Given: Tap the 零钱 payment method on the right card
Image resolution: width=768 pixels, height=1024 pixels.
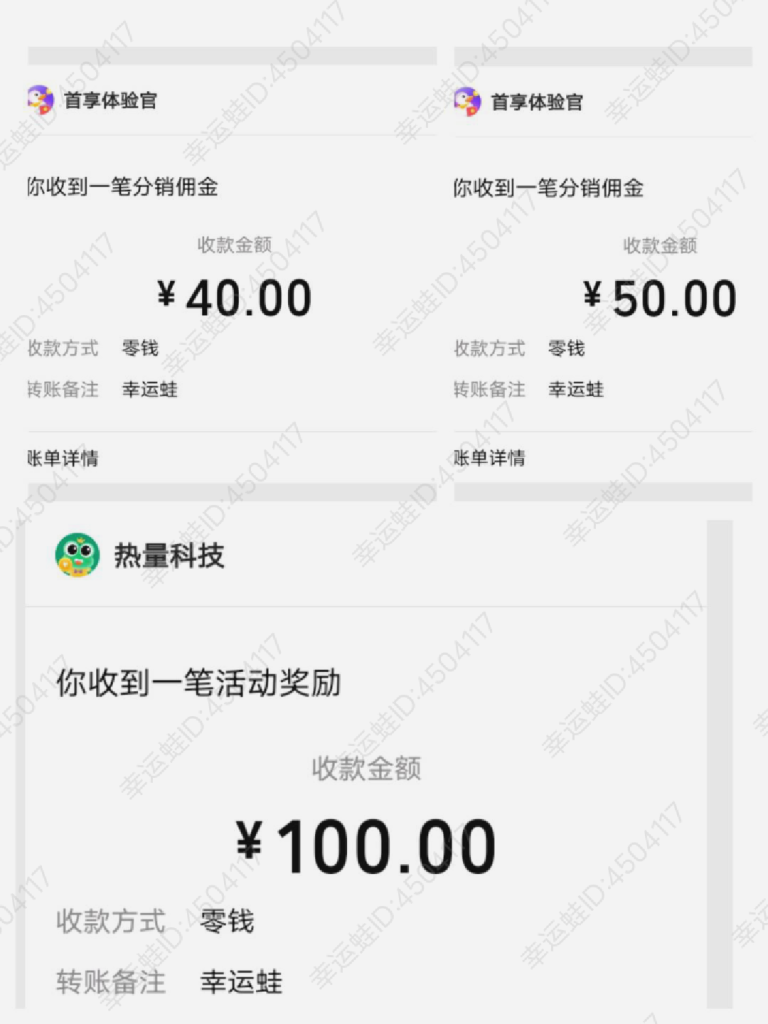Looking at the screenshot, I should (566, 348).
